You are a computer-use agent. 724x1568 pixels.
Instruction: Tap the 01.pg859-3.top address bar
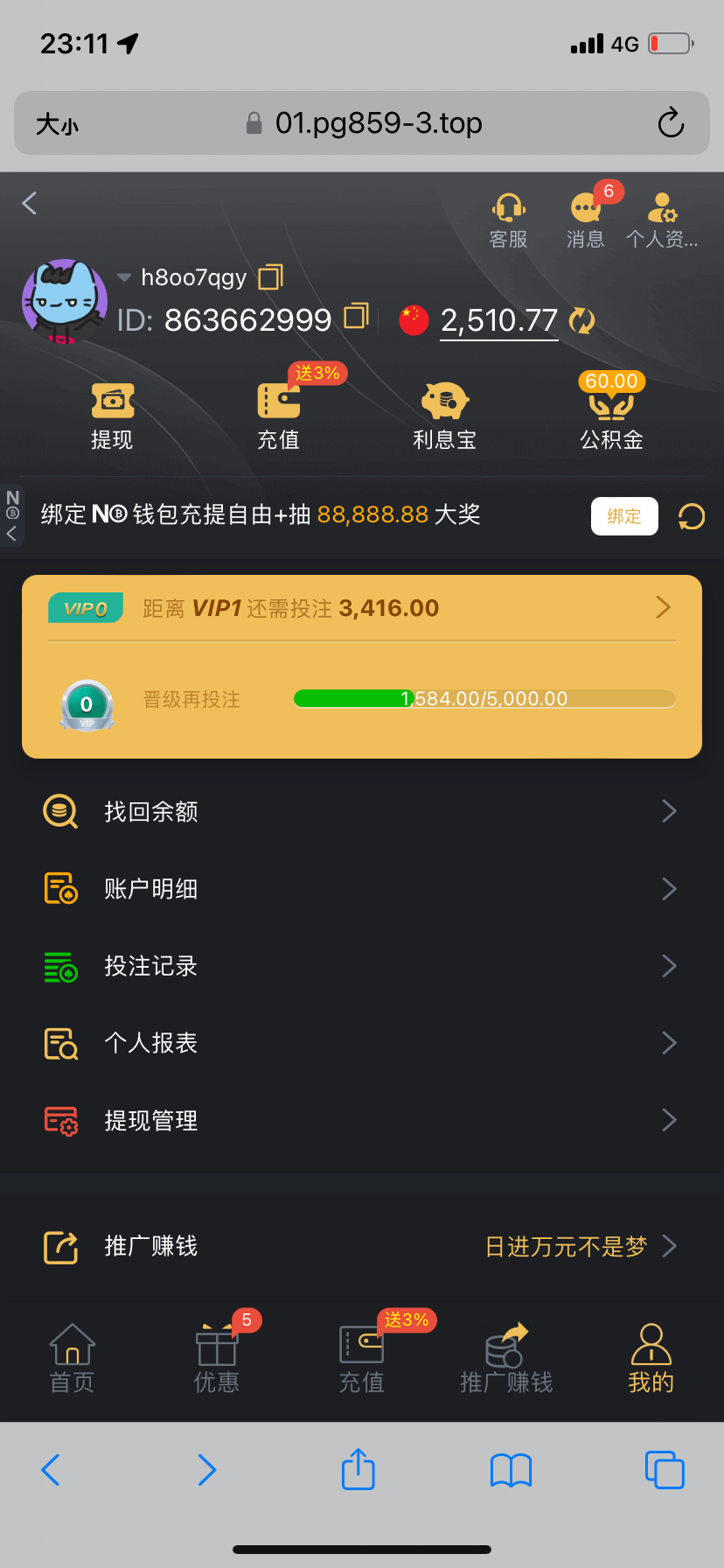(x=376, y=122)
